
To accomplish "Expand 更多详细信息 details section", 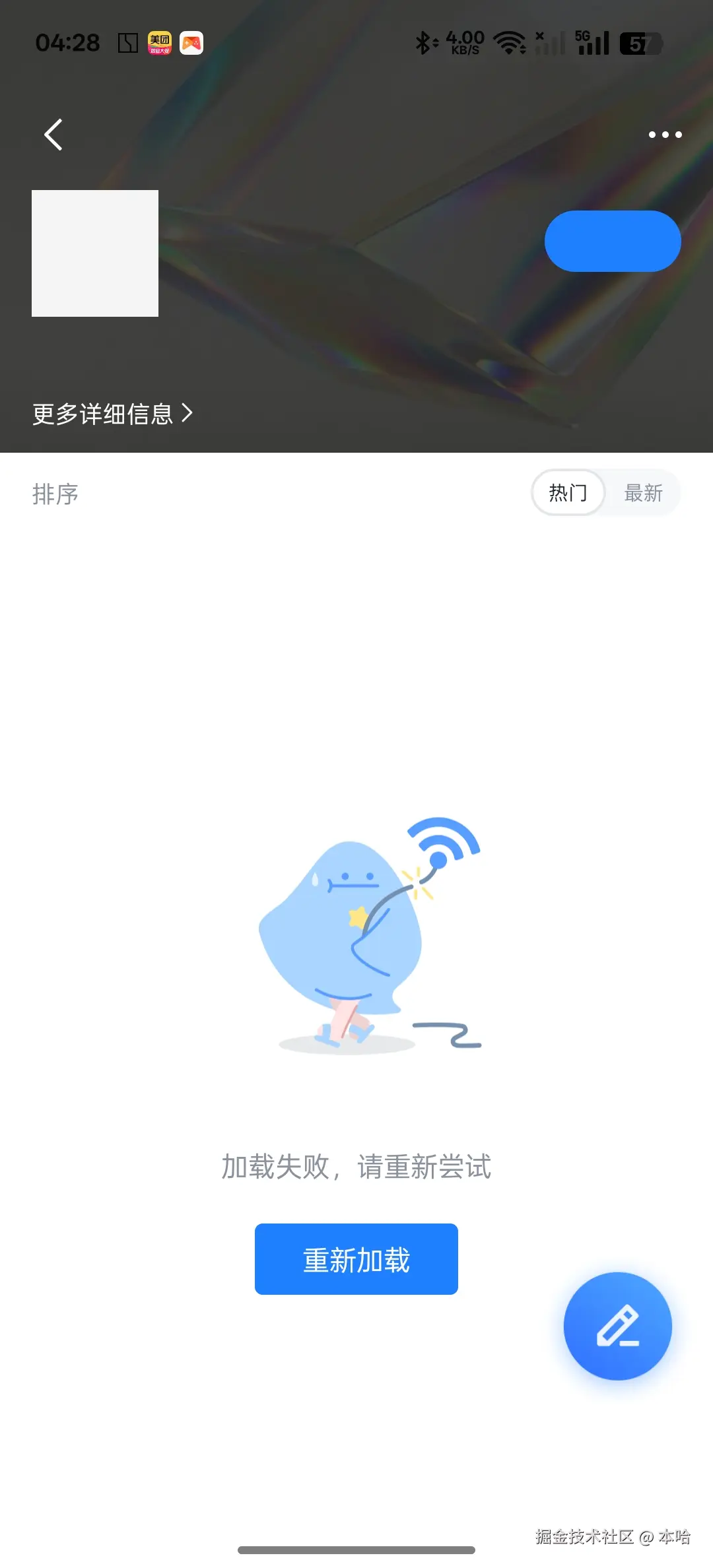I will [x=102, y=414].
